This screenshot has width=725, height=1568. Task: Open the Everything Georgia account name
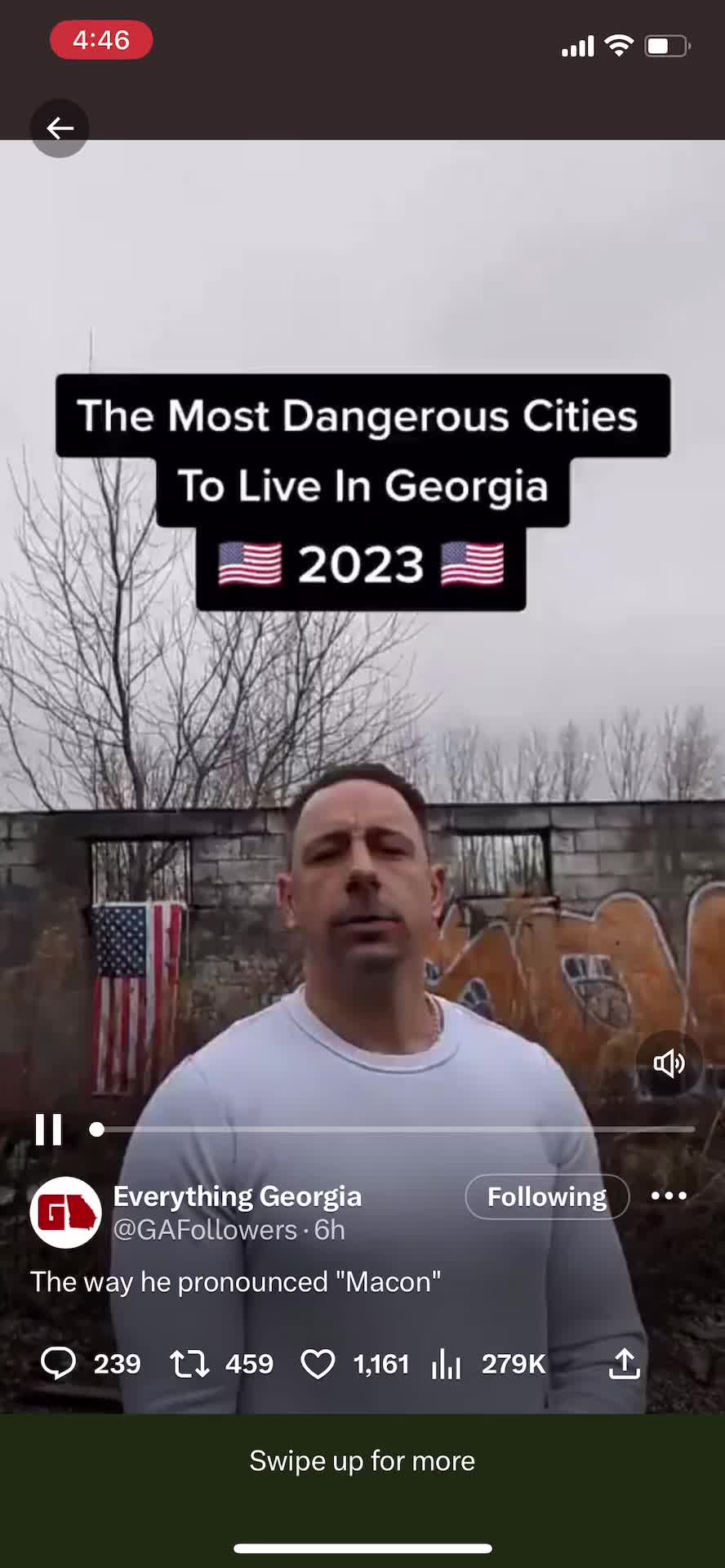[x=237, y=1196]
